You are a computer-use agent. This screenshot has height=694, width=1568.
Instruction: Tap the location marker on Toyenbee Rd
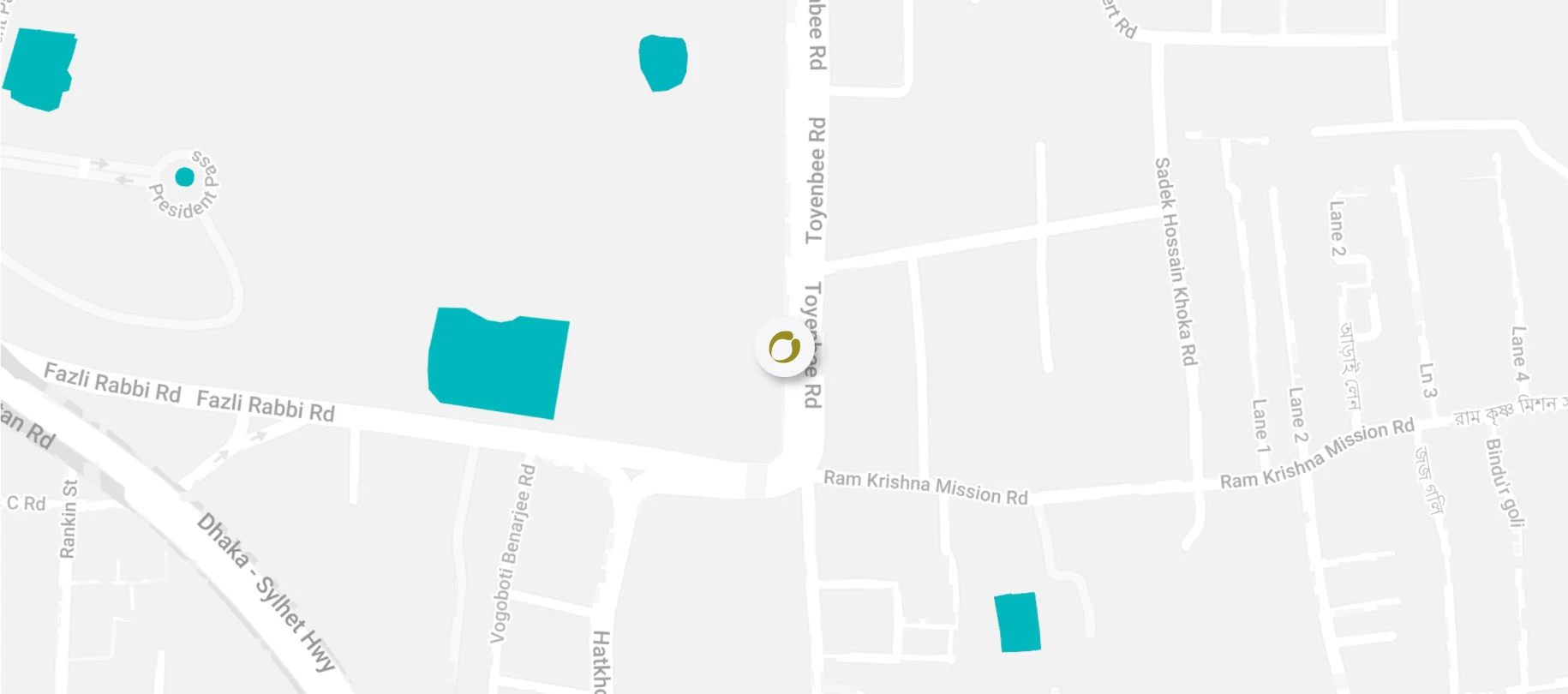[x=784, y=347]
